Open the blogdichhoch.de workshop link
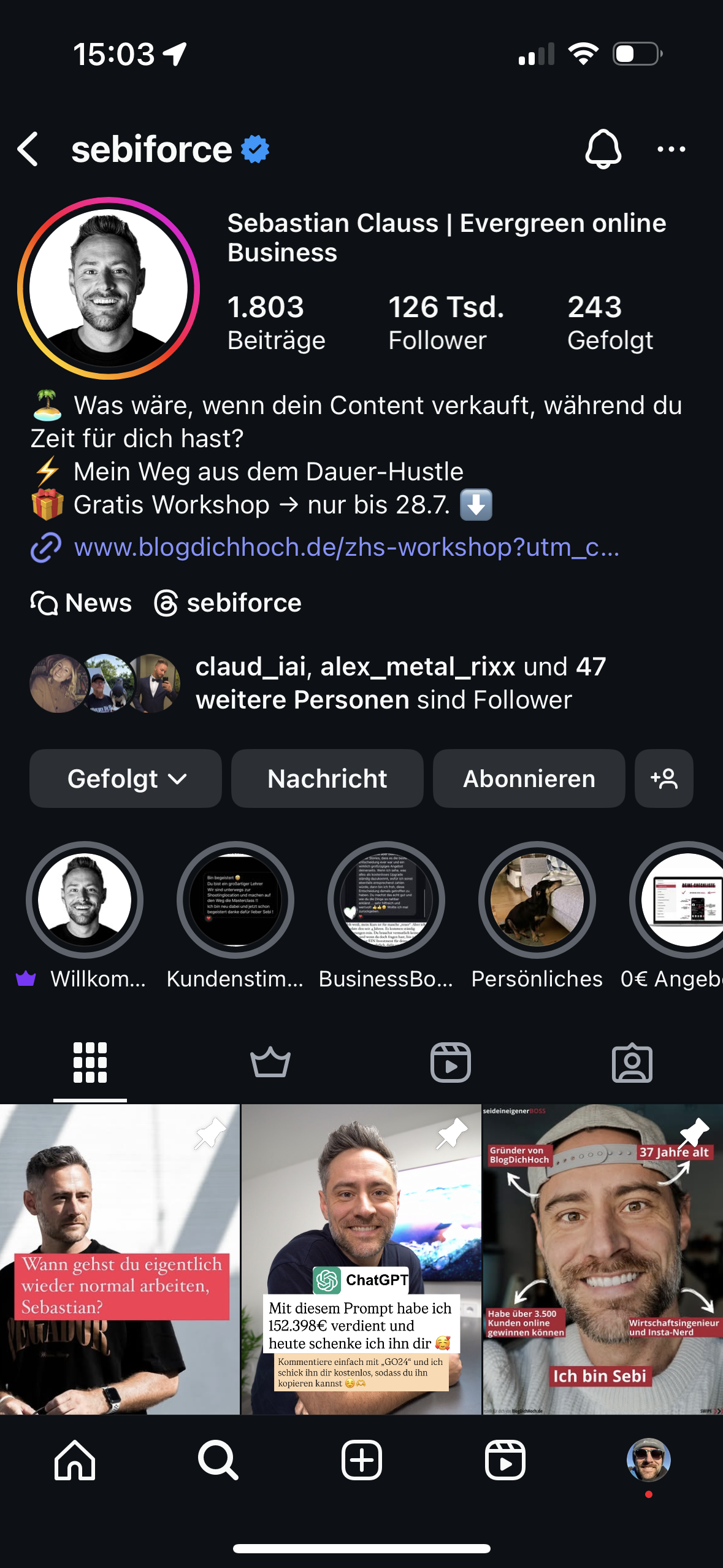This screenshot has width=723, height=1568. coord(346,547)
